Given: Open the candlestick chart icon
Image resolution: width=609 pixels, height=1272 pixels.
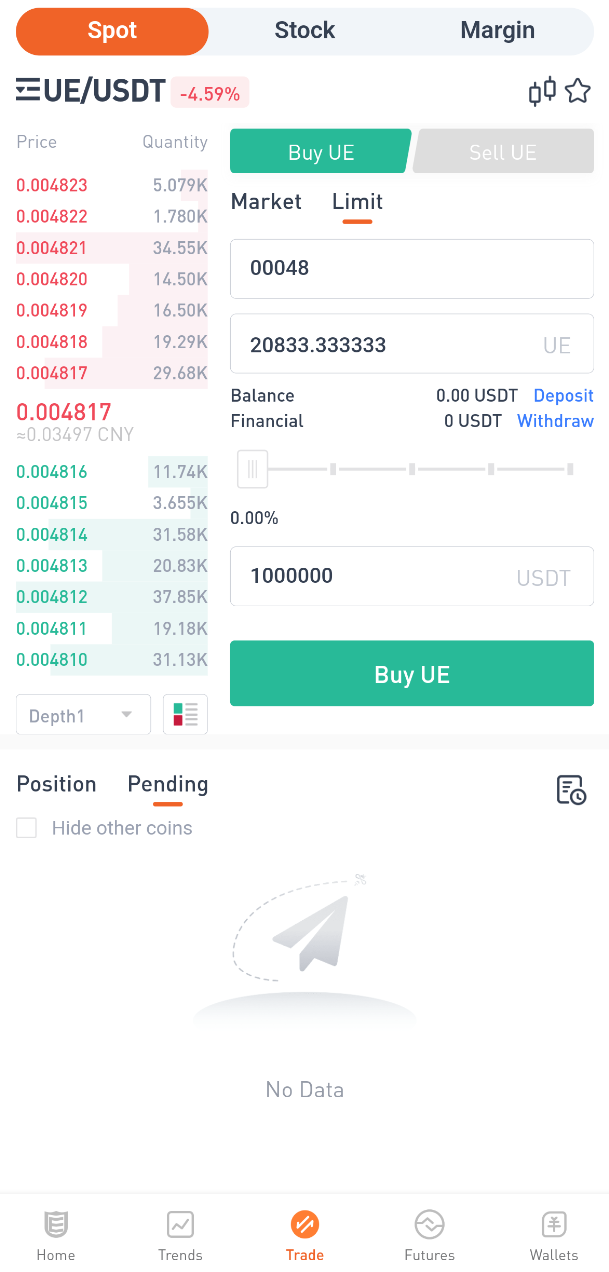Looking at the screenshot, I should click(x=542, y=92).
